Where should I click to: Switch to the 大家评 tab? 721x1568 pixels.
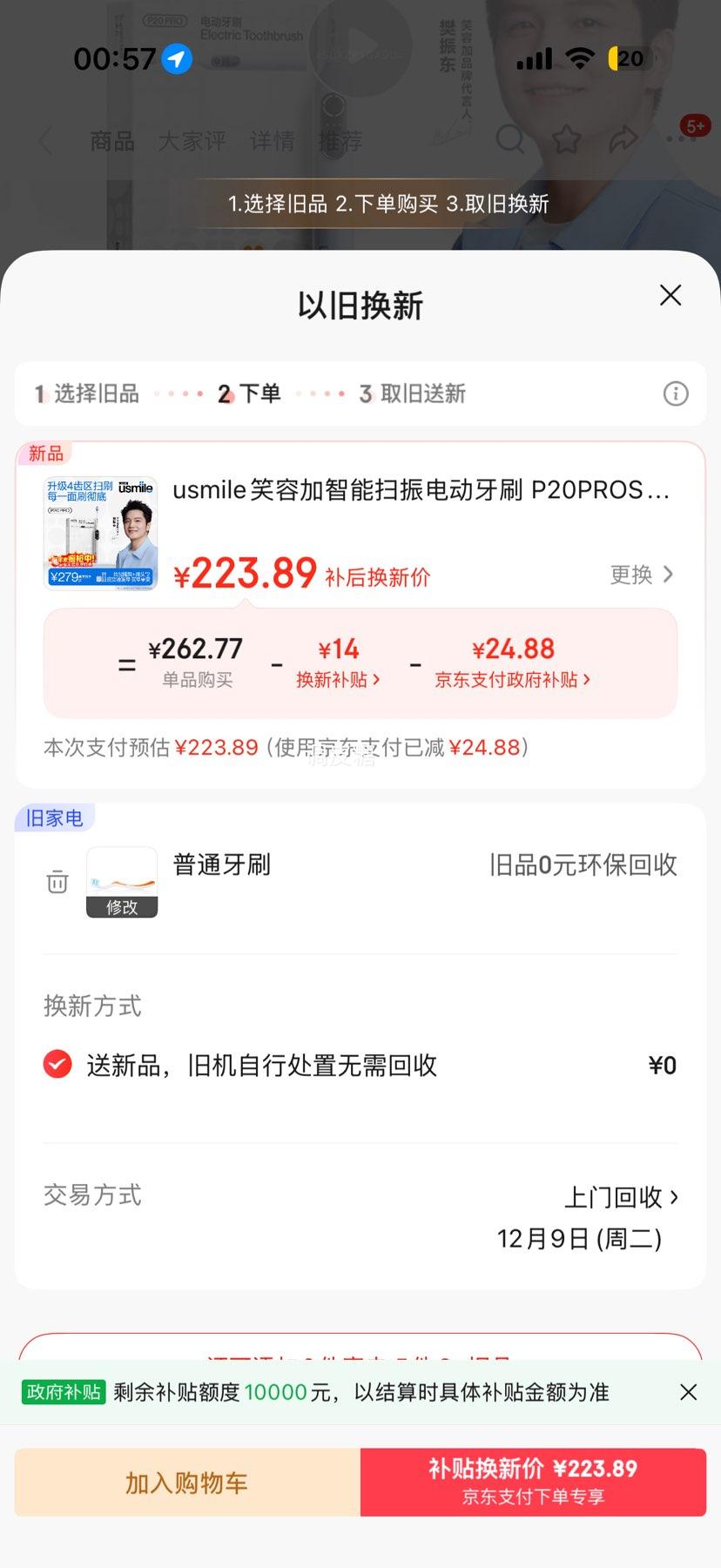coord(193,140)
